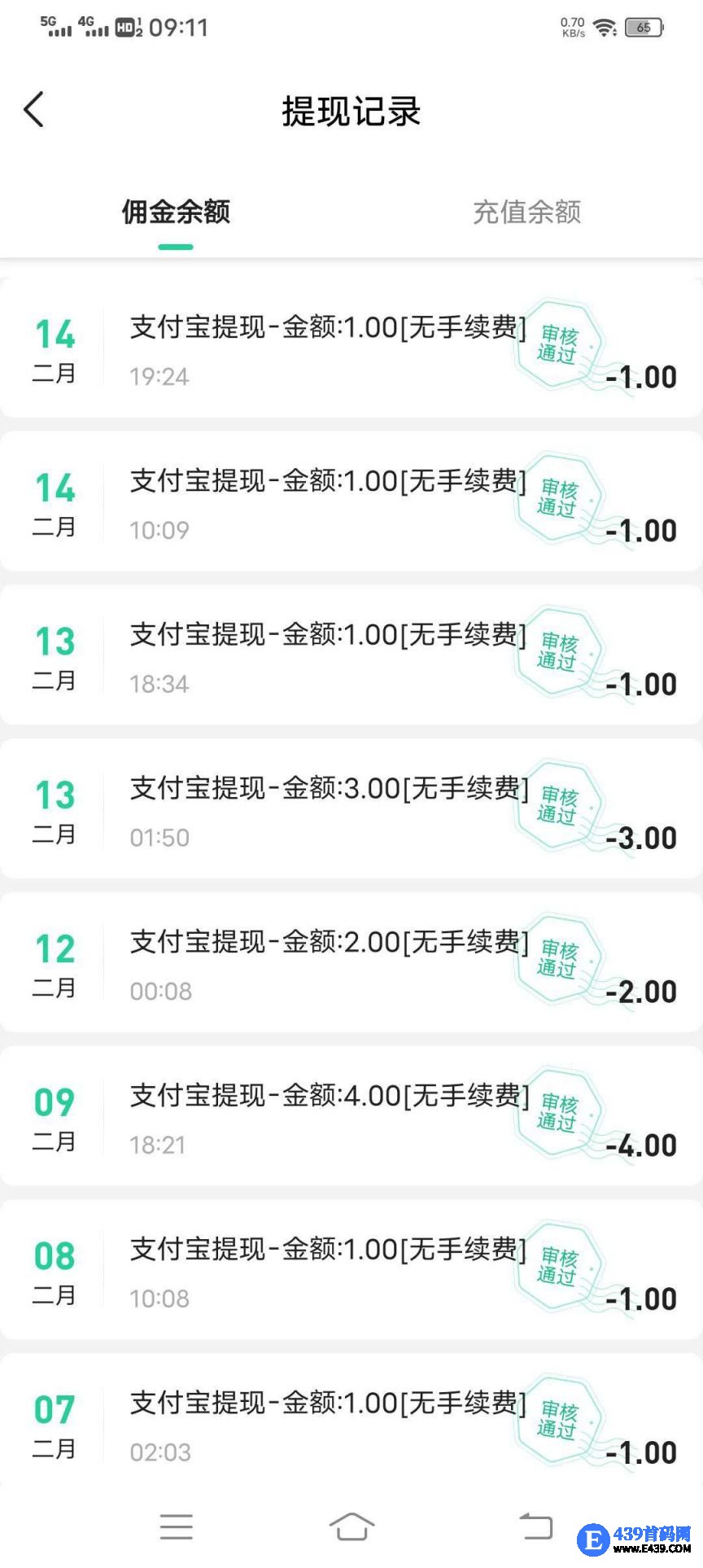Open the 3.00 withdrawal from 13 二月 01:50
This screenshot has width=703, height=1568.
(325, 810)
